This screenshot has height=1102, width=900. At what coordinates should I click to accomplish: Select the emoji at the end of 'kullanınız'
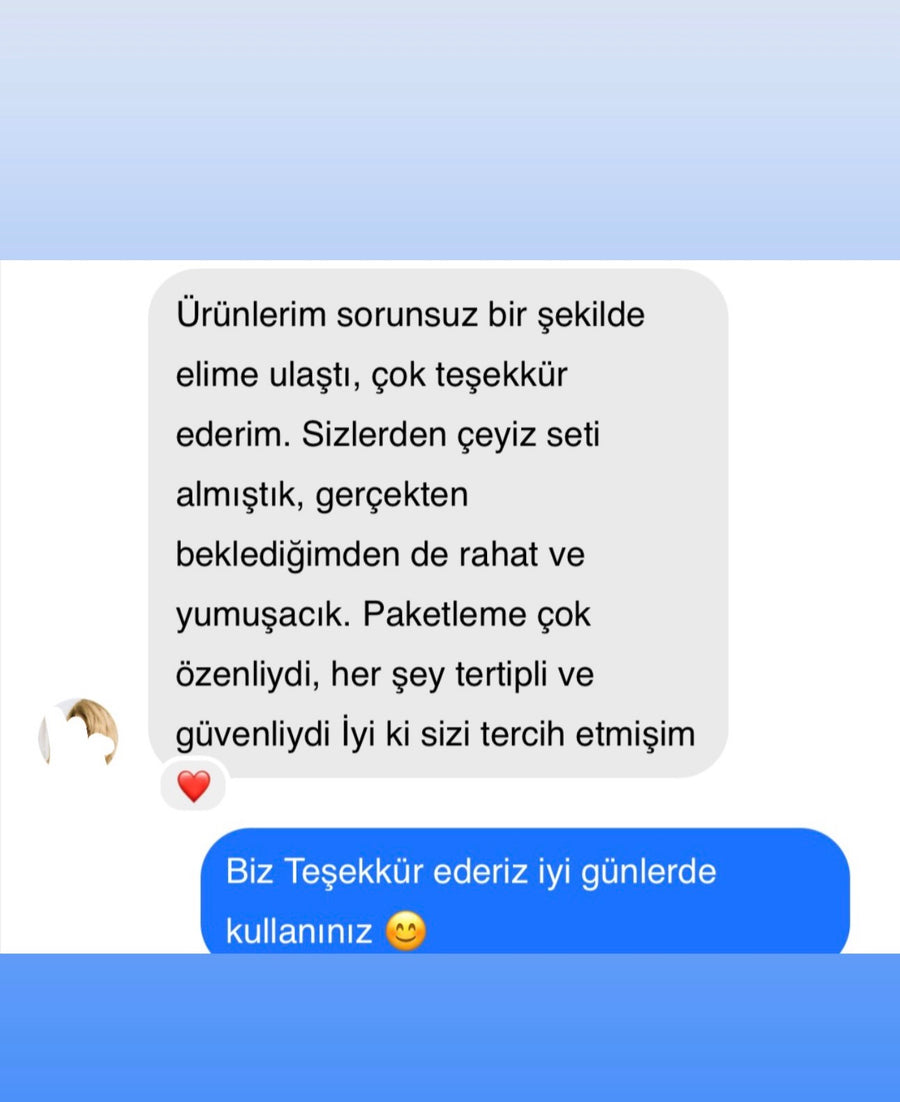[404, 931]
